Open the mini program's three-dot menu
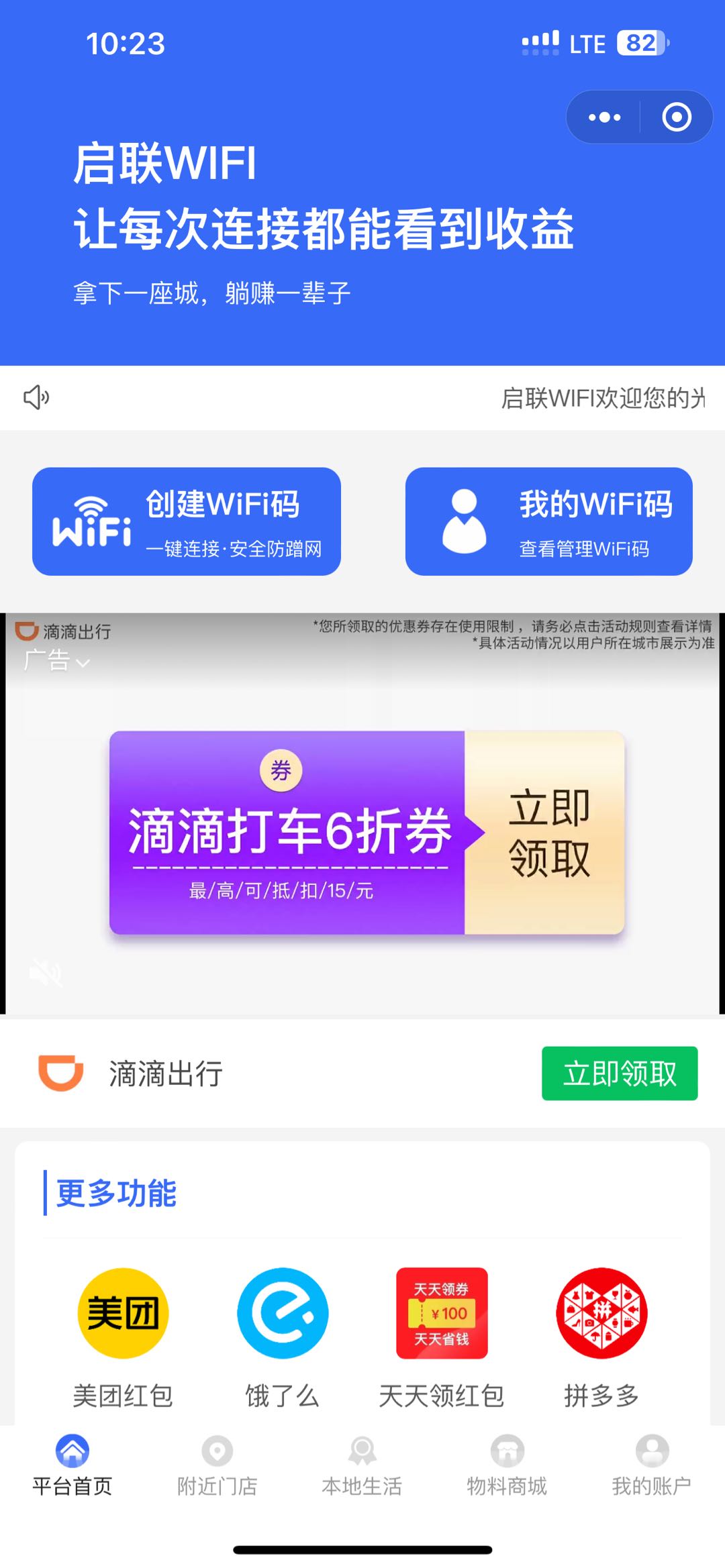This screenshot has height=1568, width=725. (604, 117)
